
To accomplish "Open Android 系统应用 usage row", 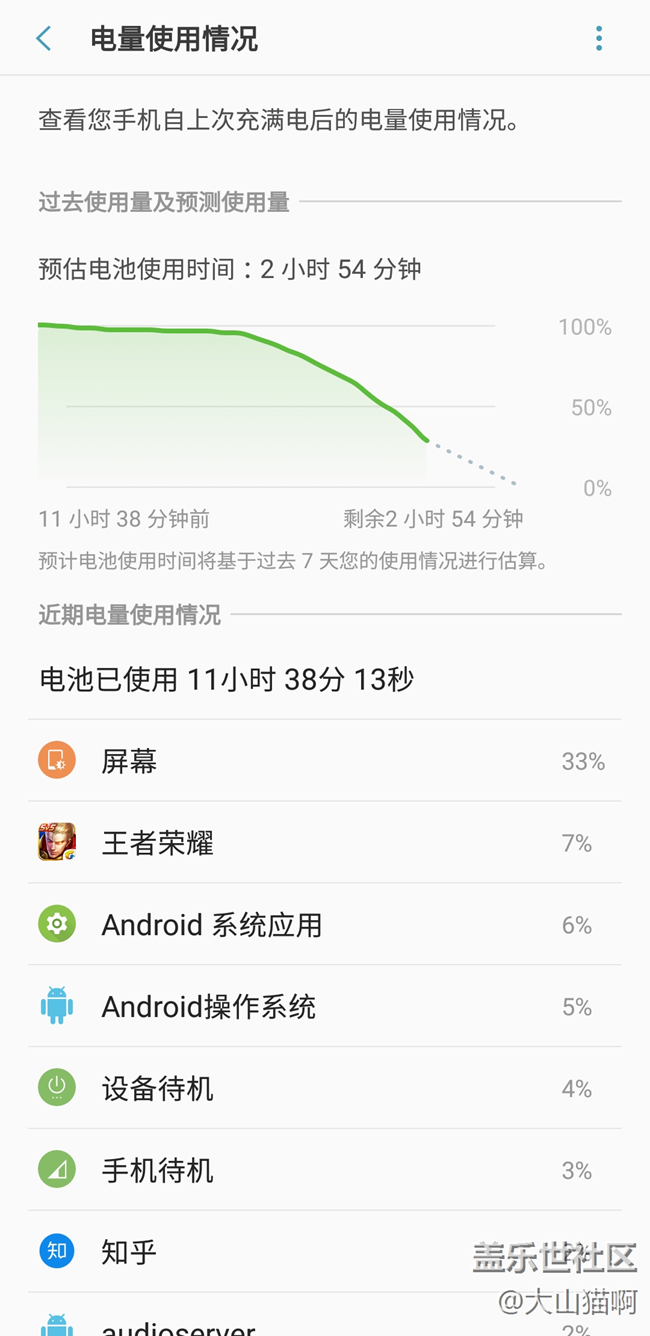I will 324,925.
